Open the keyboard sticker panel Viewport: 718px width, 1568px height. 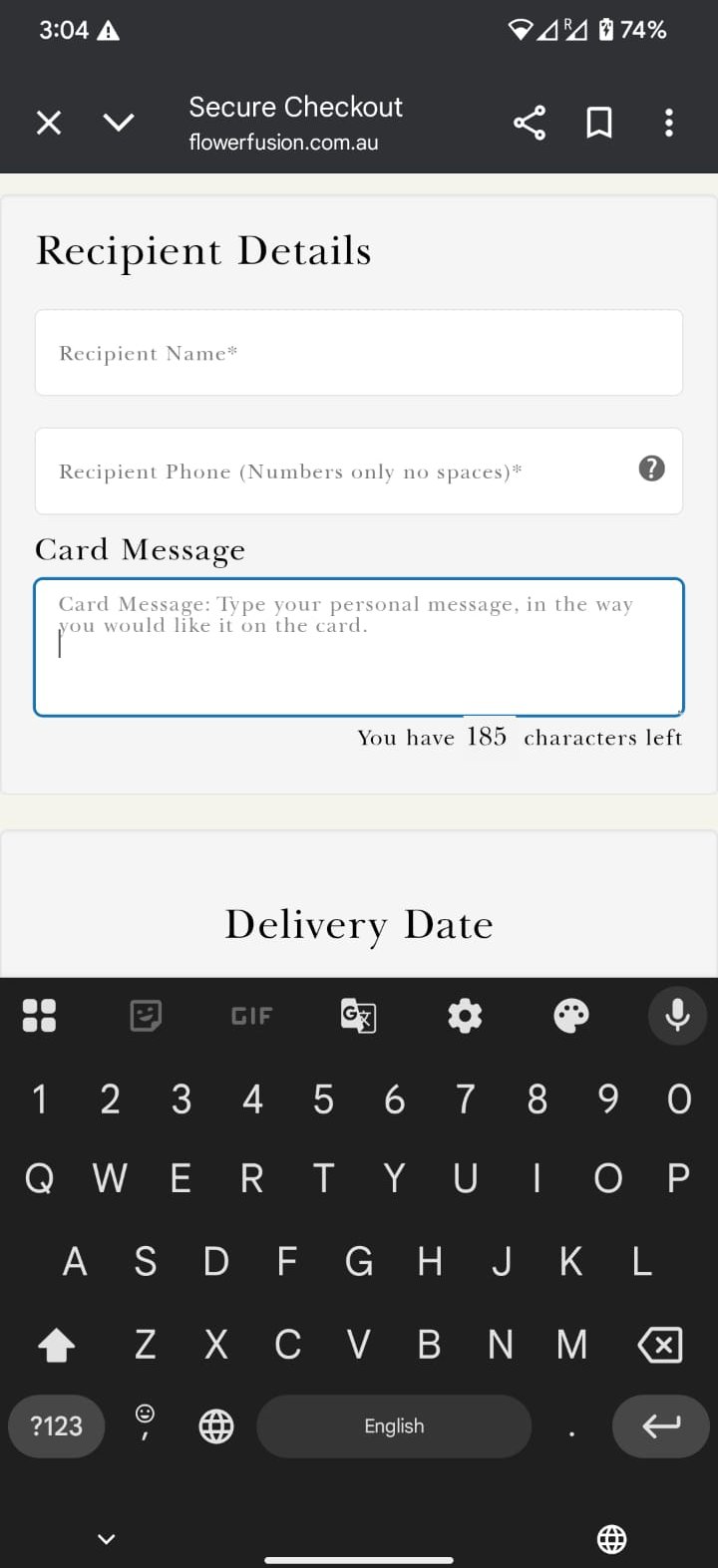(x=146, y=1016)
